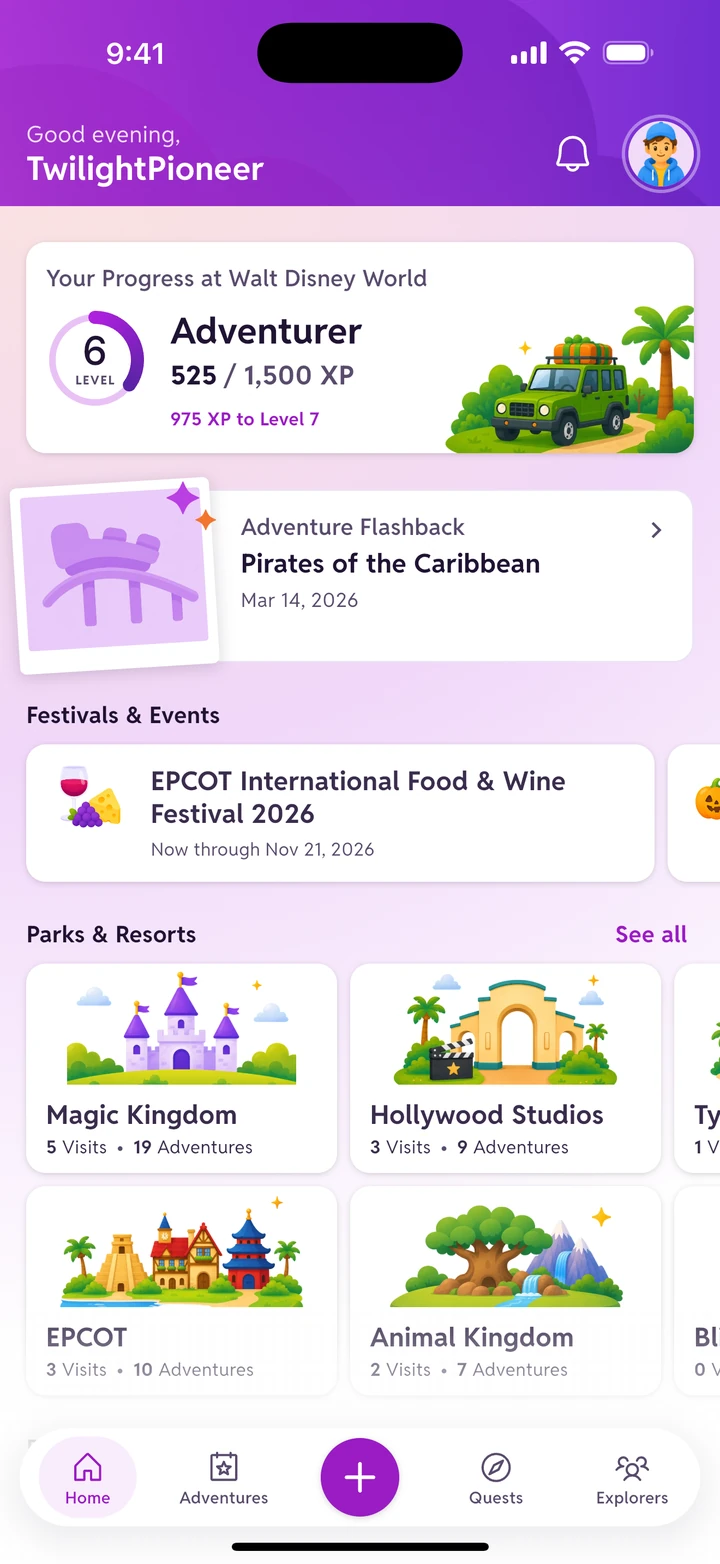Tap the plus button to add

[360, 1478]
